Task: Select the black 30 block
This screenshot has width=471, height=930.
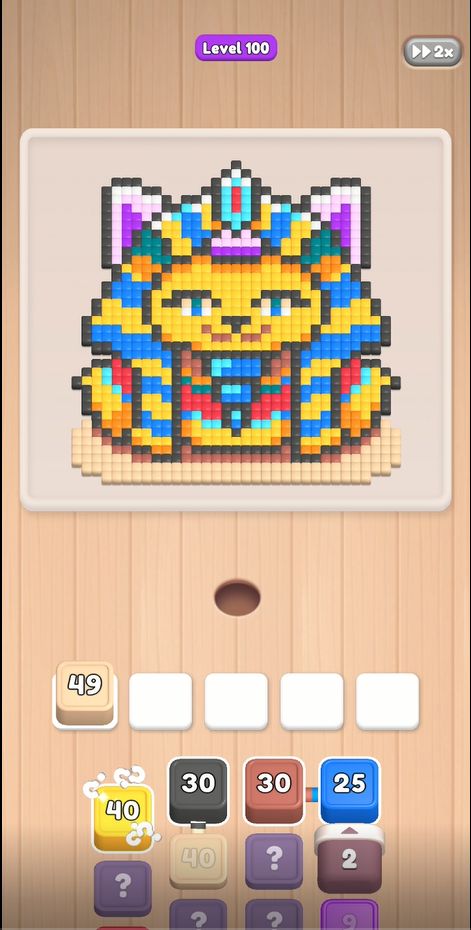Action: click(198, 791)
